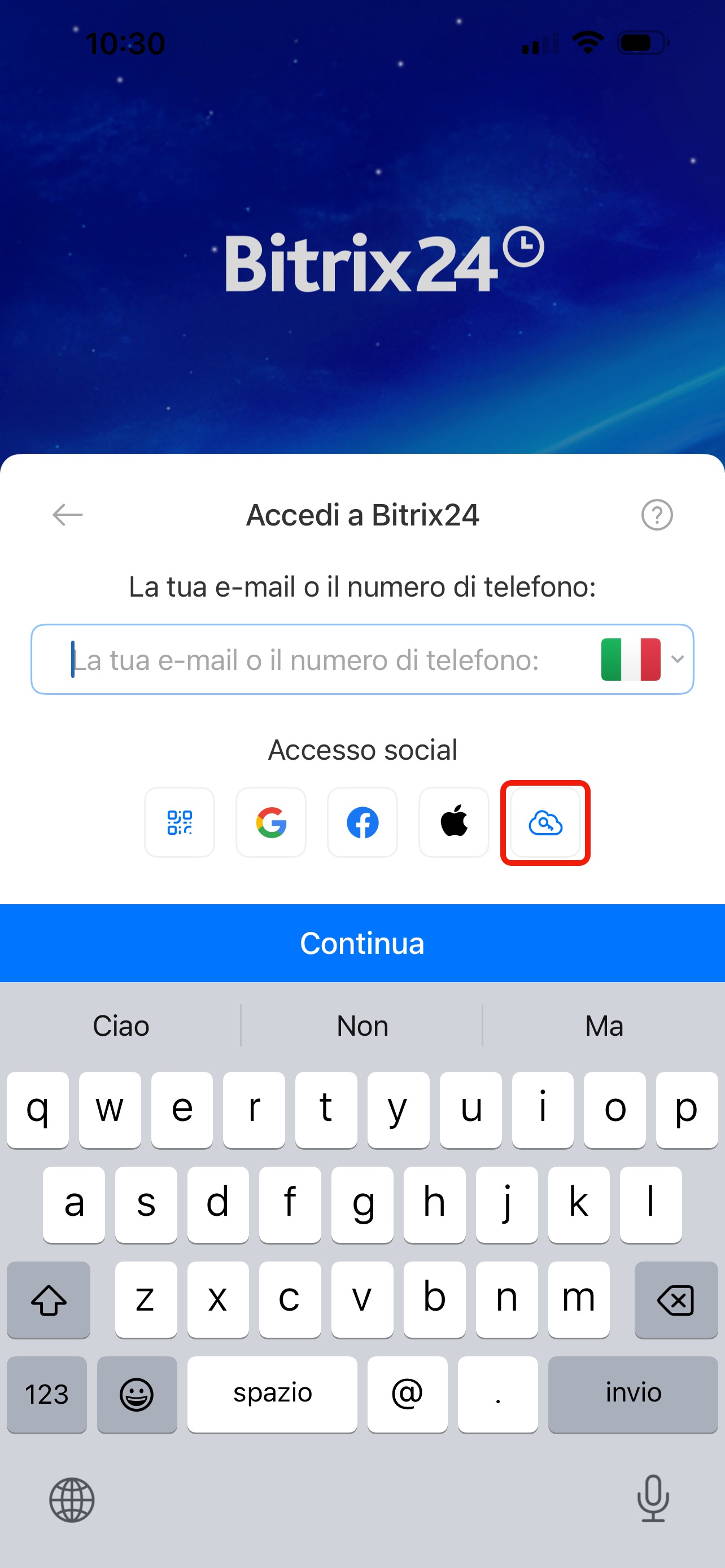725x1568 pixels.
Task: Sign in with Google
Action: point(271,823)
